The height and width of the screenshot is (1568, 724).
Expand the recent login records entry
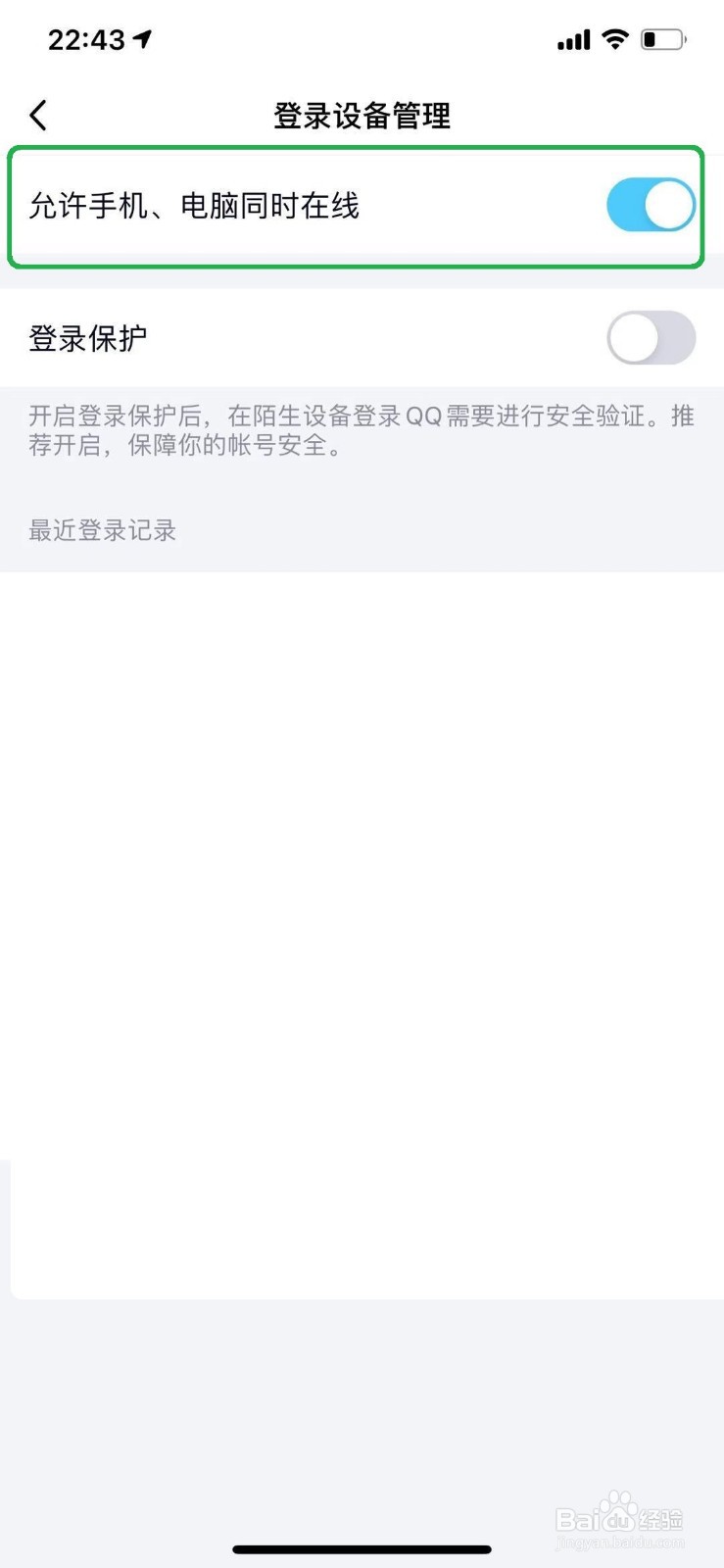pos(102,530)
